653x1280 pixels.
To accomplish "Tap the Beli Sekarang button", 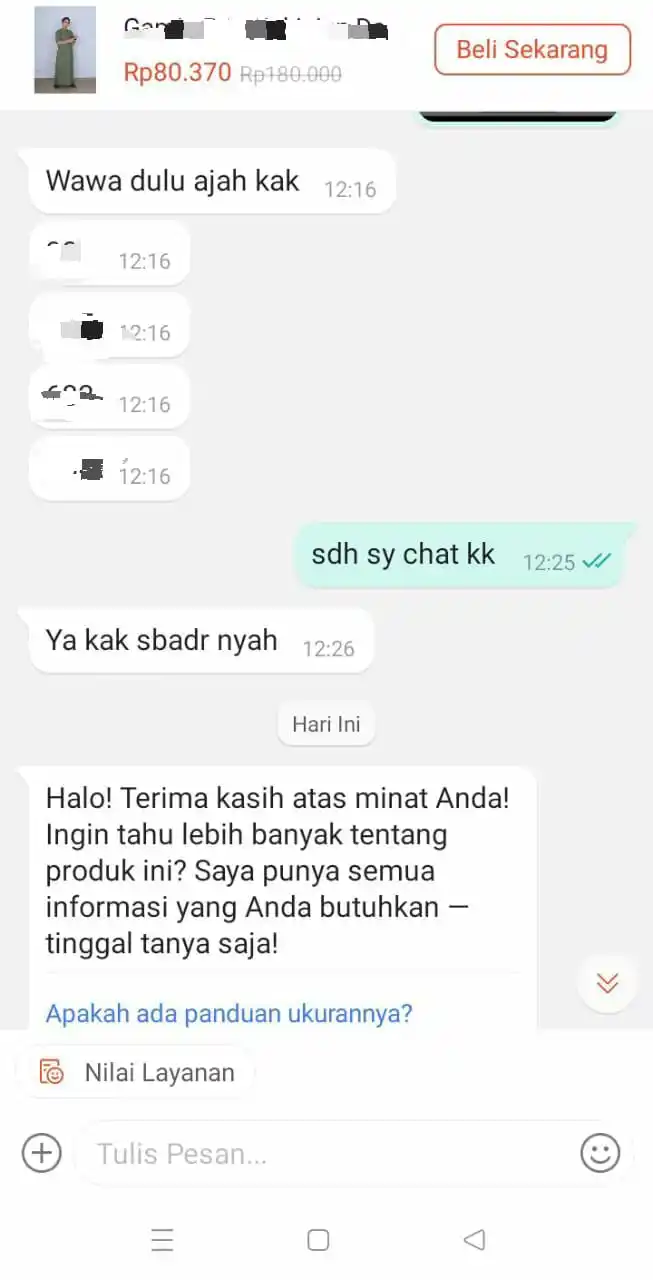I will point(532,50).
